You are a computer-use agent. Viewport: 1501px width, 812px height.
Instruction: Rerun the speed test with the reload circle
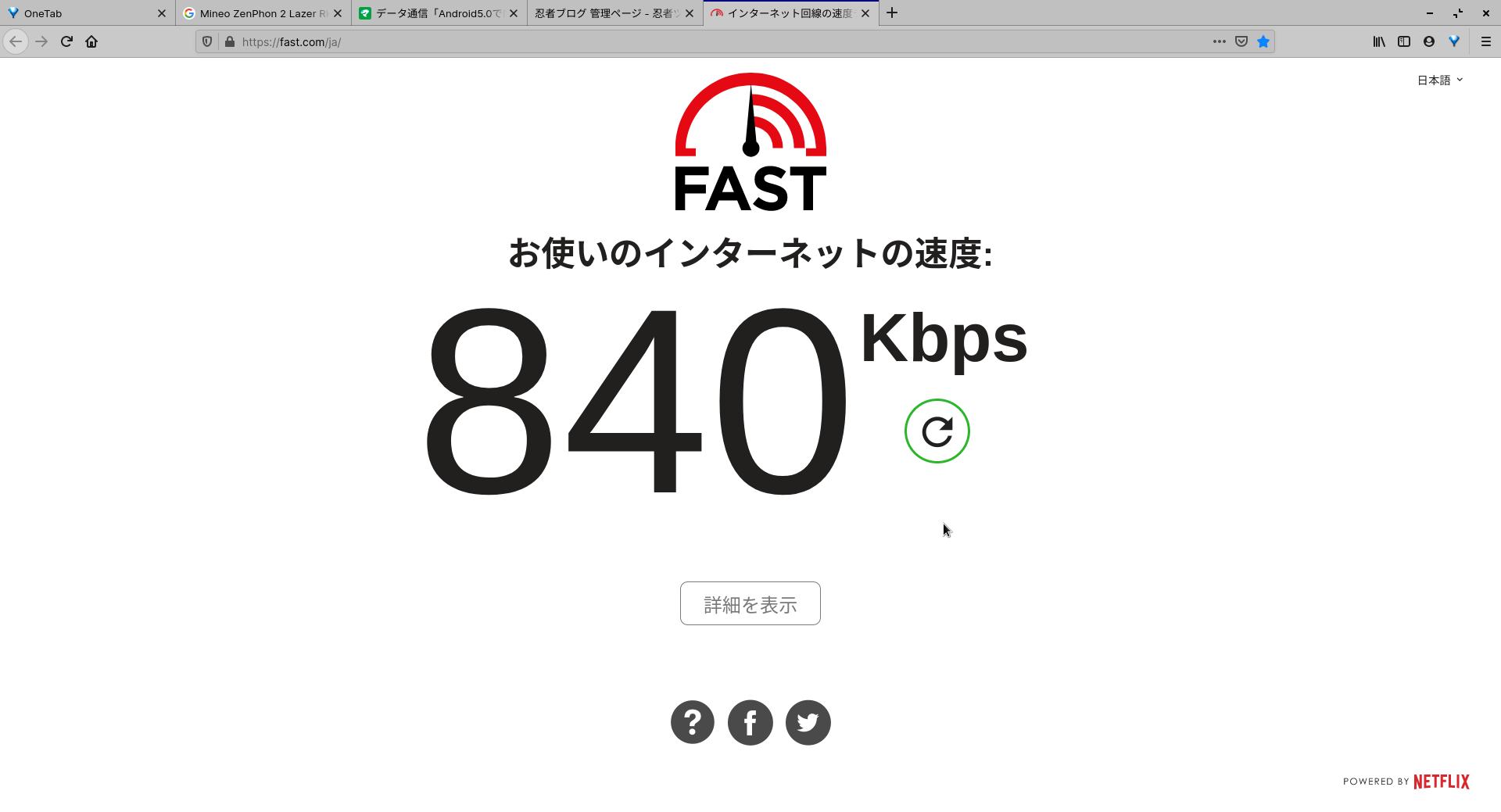937,431
